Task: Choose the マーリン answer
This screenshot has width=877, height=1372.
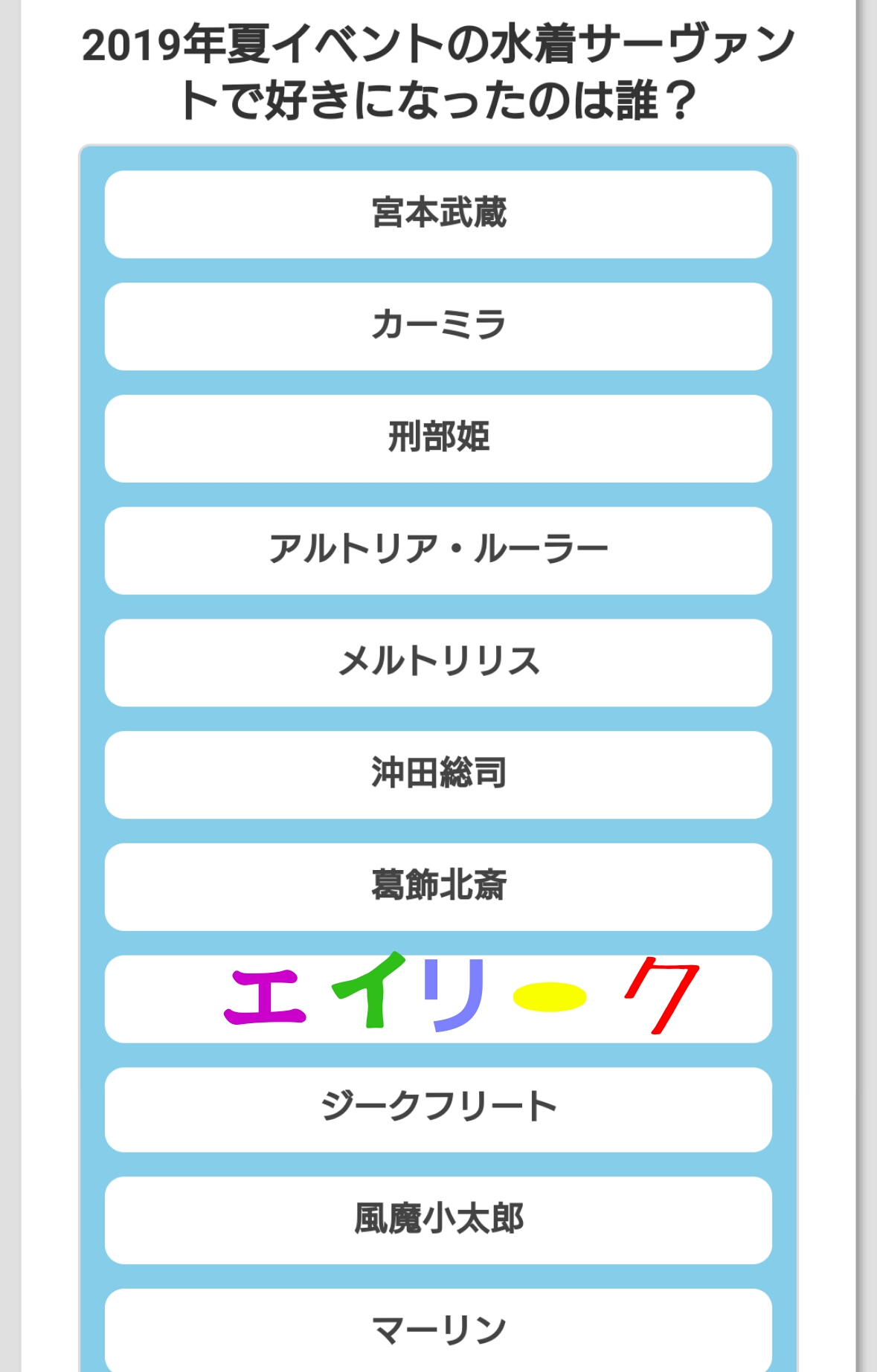Action: click(438, 1330)
